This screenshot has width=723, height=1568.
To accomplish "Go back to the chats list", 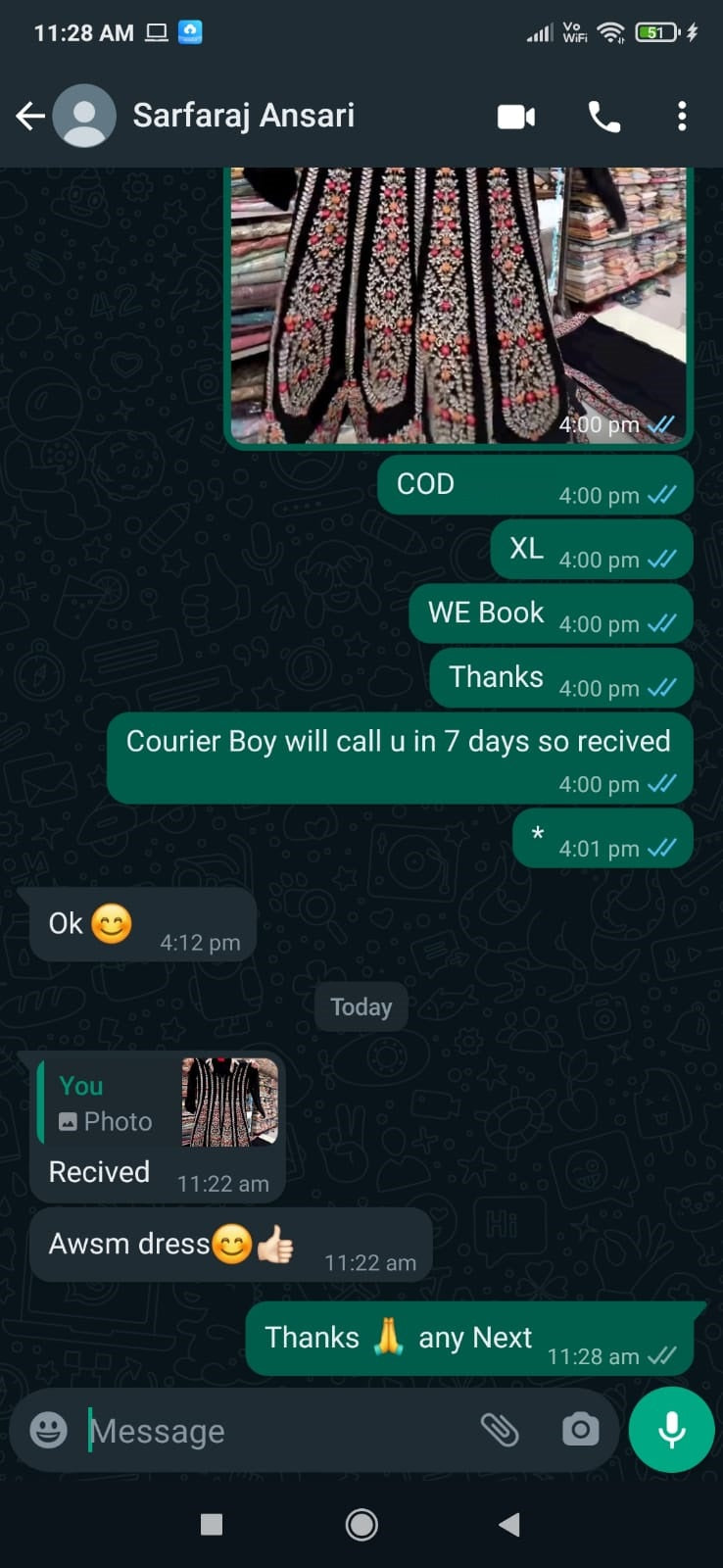I will pyautogui.click(x=29, y=117).
